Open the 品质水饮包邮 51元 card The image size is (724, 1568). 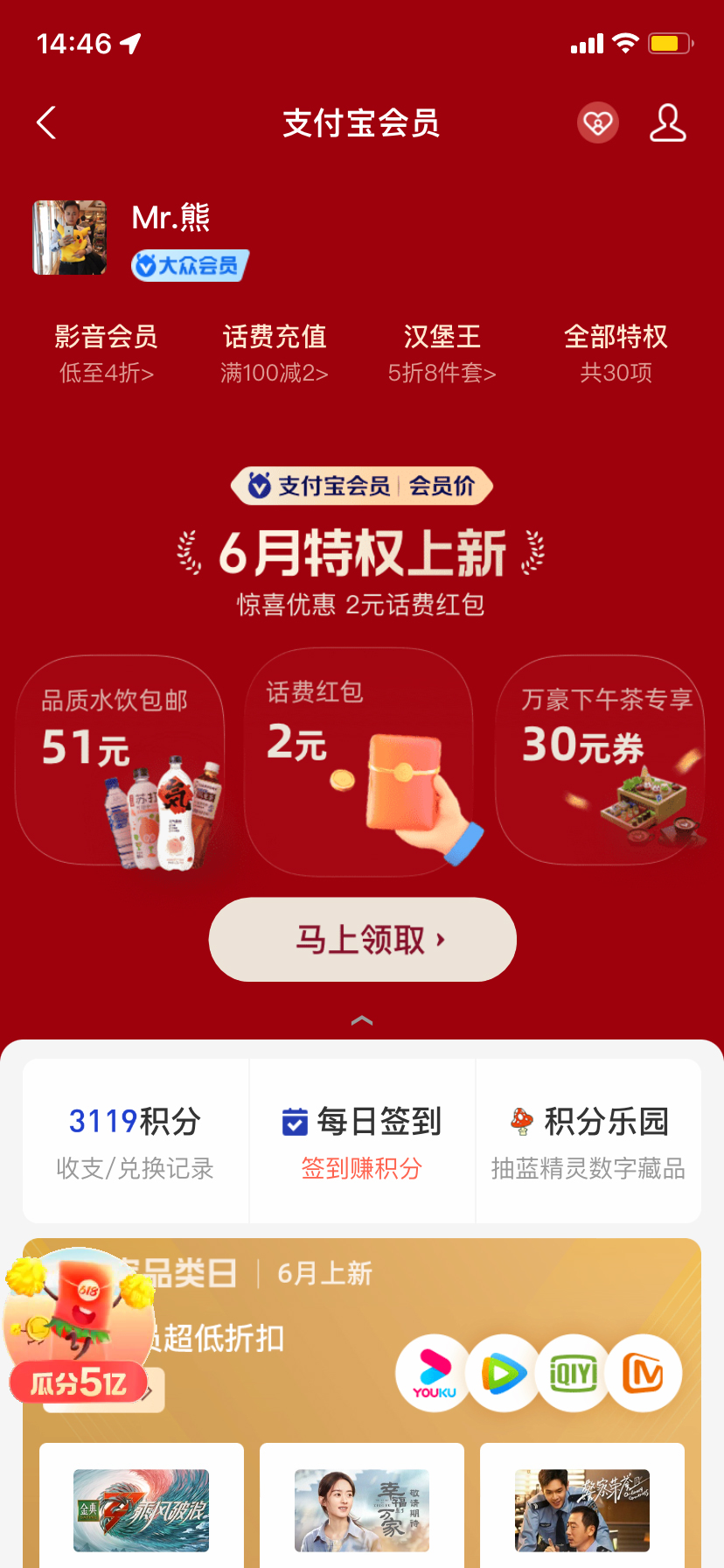pyautogui.click(x=120, y=761)
